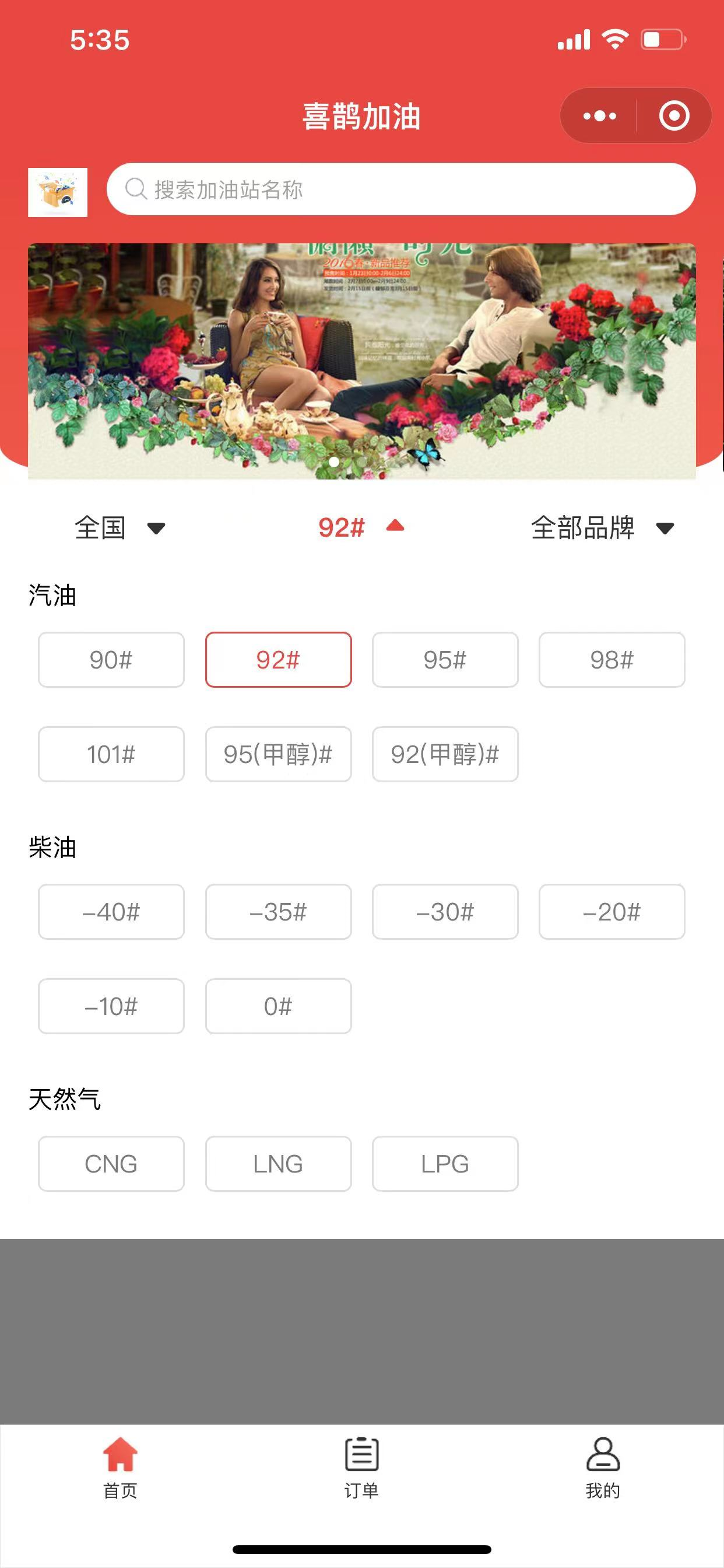Screen dimensions: 724x1568
Task: Choose -20# diesel option
Action: [x=611, y=912]
